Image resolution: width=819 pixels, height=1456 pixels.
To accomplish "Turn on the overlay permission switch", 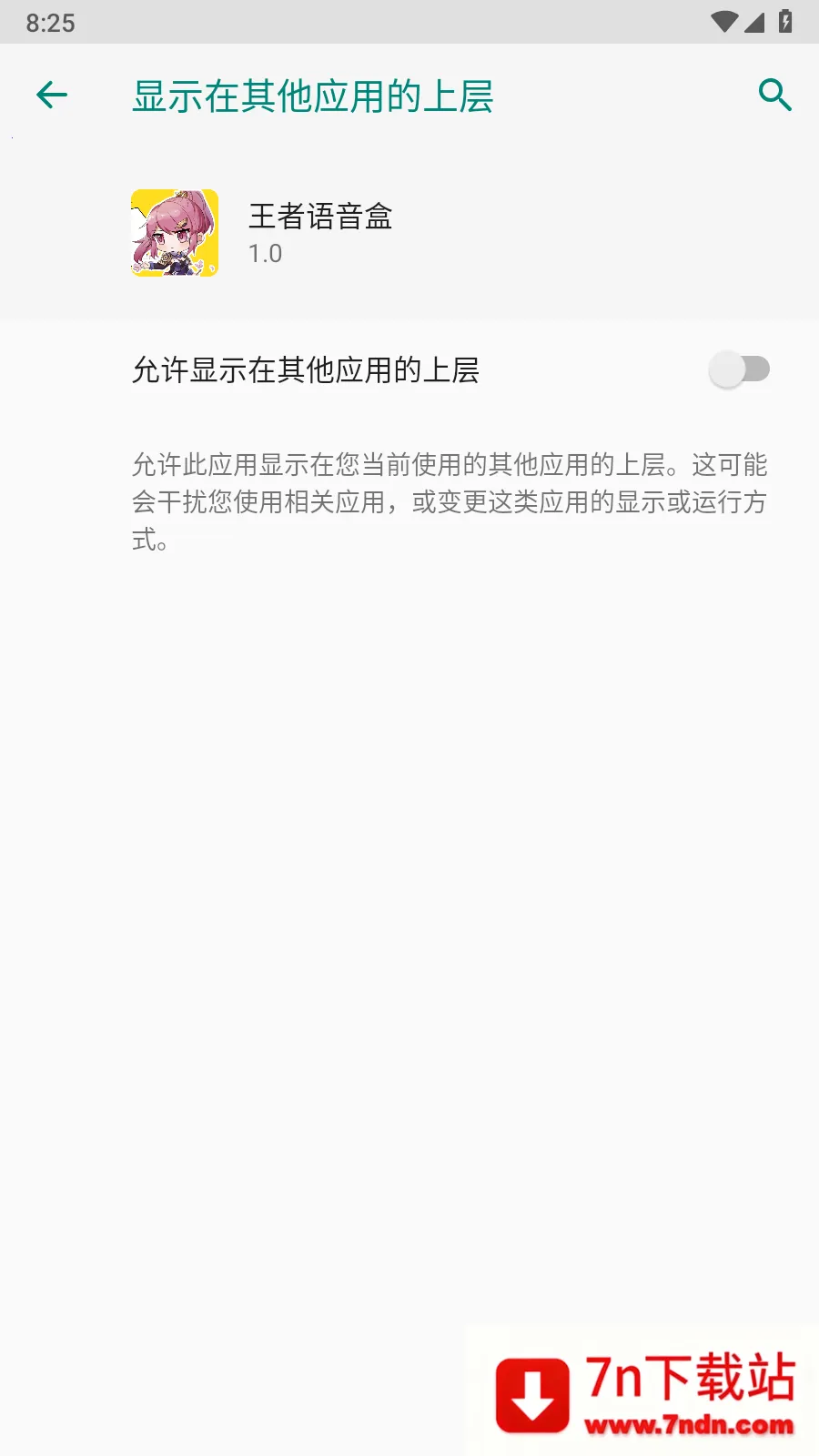I will click(739, 369).
